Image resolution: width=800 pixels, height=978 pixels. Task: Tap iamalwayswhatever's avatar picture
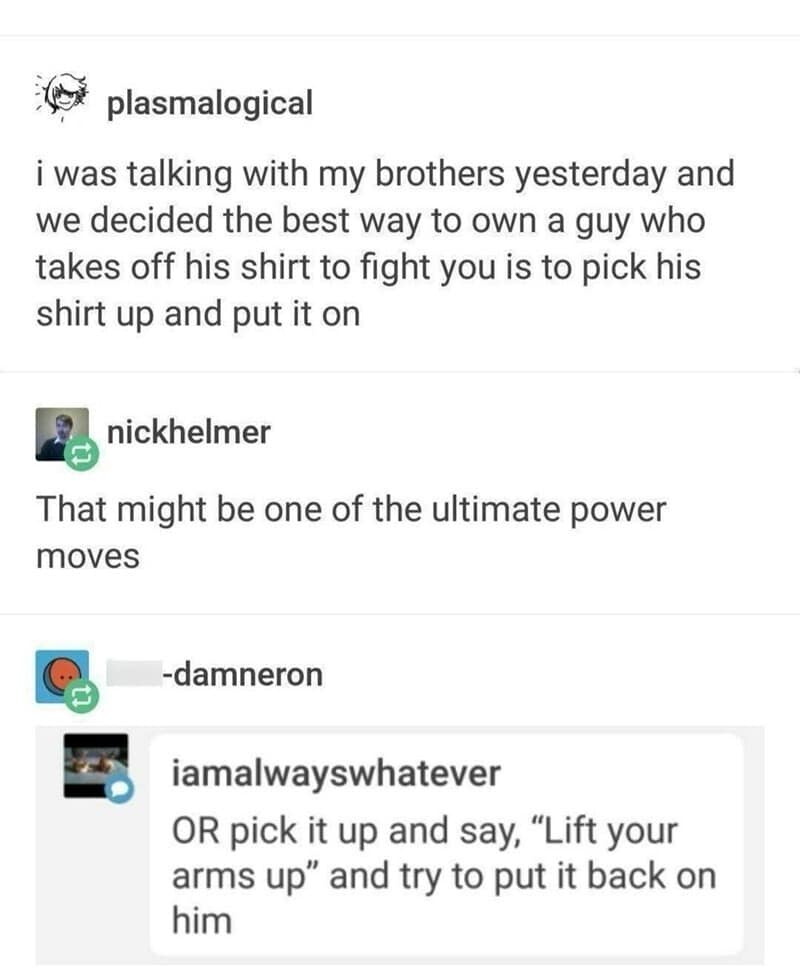tap(94, 766)
